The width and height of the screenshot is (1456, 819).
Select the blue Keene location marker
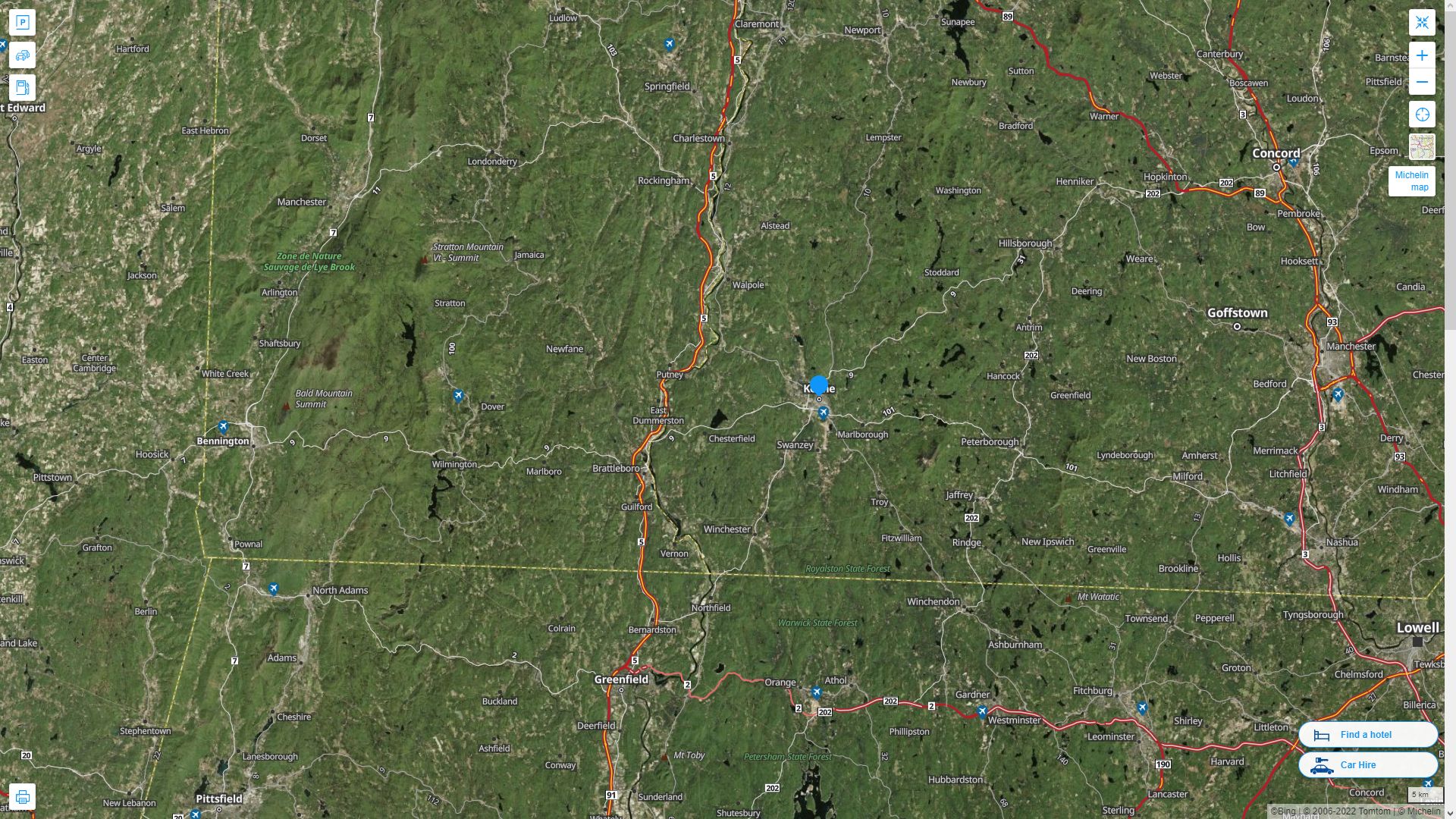point(819,385)
